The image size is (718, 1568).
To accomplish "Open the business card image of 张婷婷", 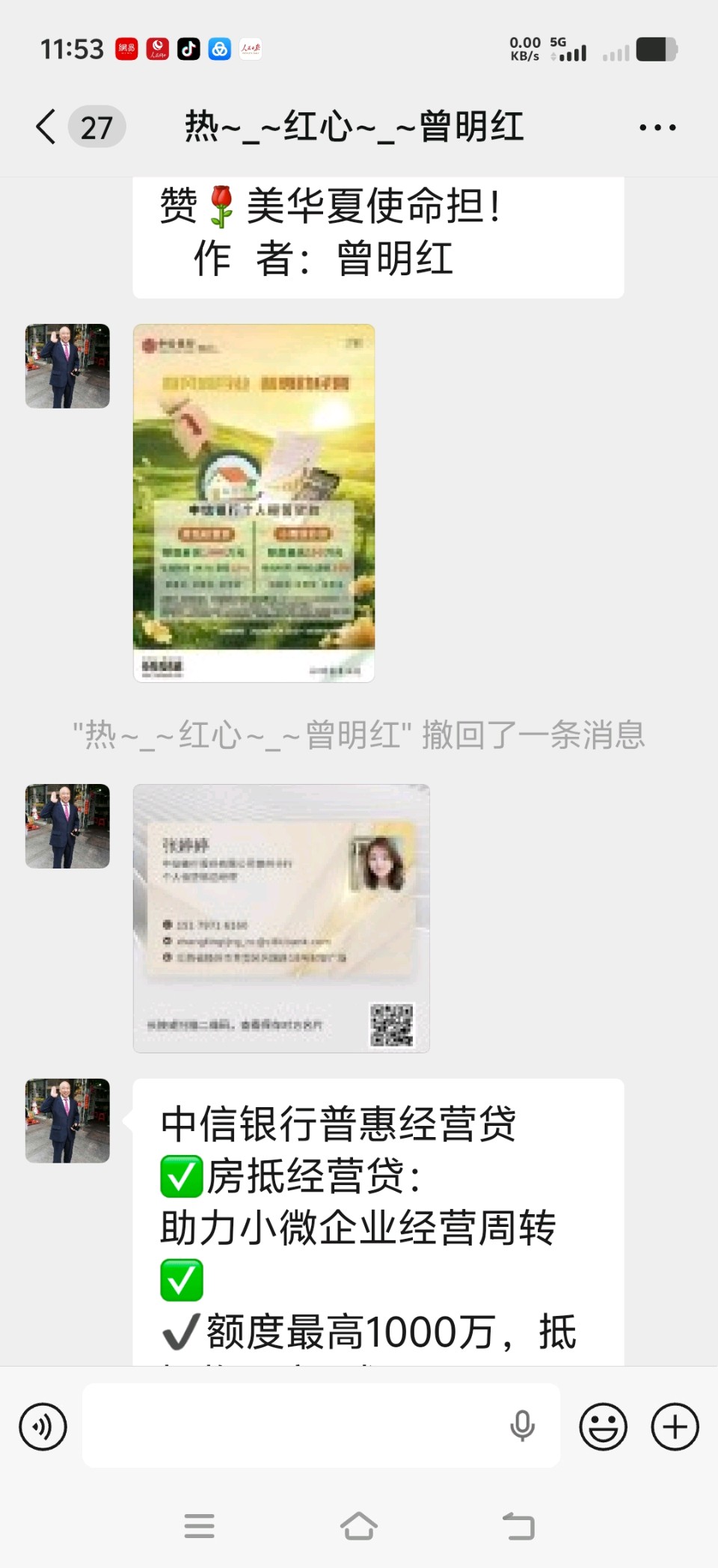I will point(281,918).
